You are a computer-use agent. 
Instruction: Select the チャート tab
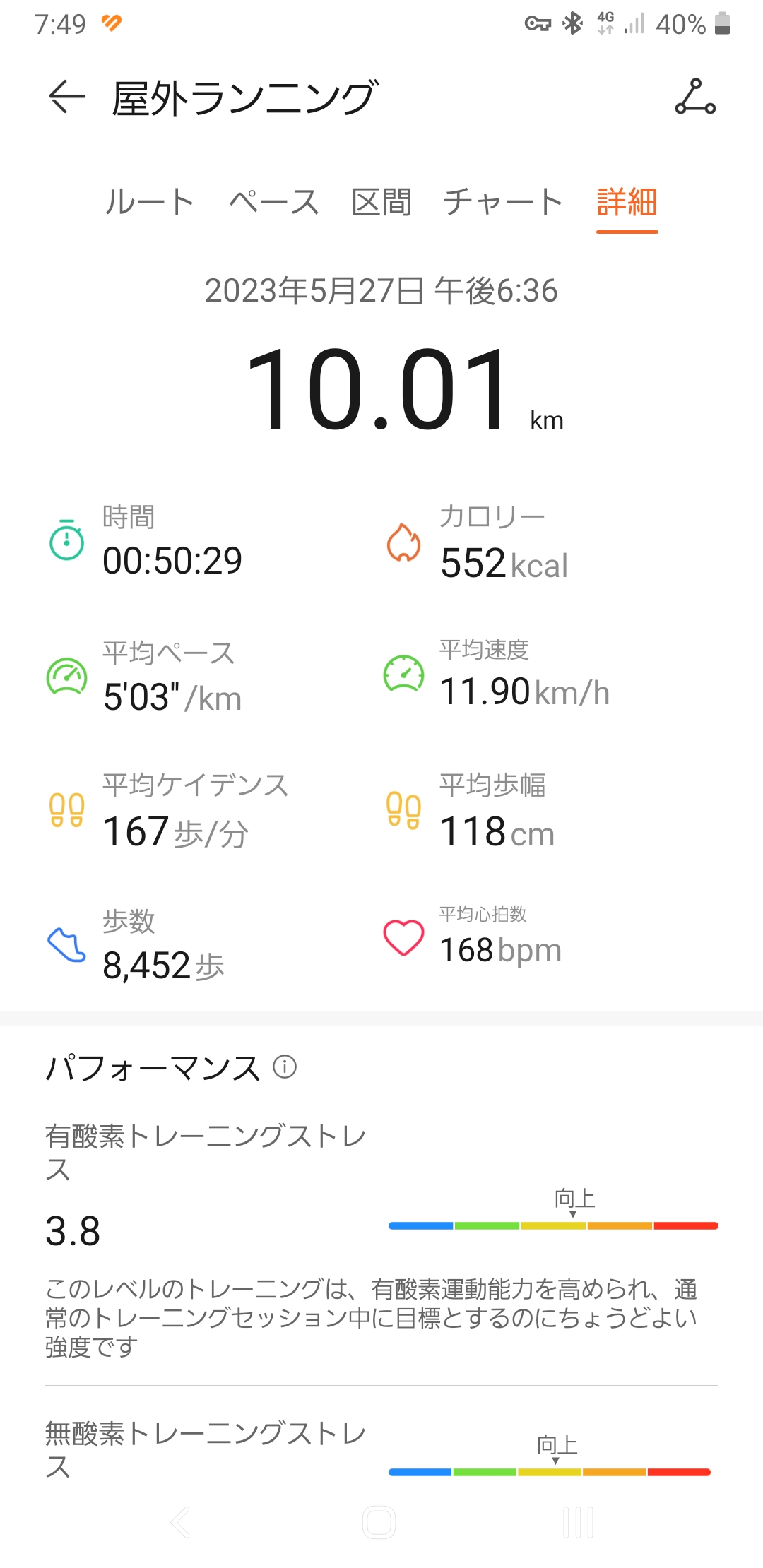click(502, 202)
